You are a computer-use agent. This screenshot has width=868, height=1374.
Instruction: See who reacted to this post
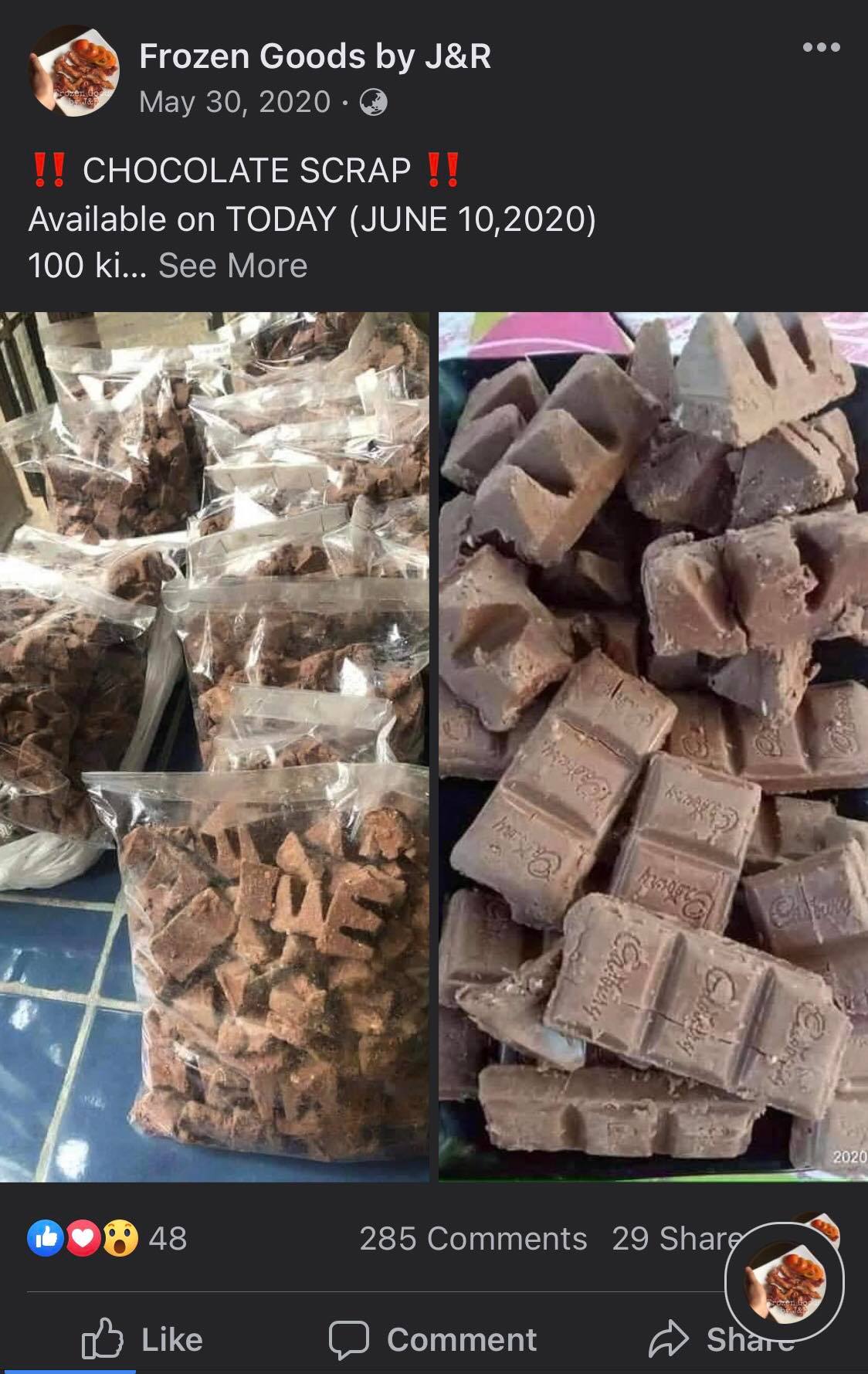click(108, 1239)
